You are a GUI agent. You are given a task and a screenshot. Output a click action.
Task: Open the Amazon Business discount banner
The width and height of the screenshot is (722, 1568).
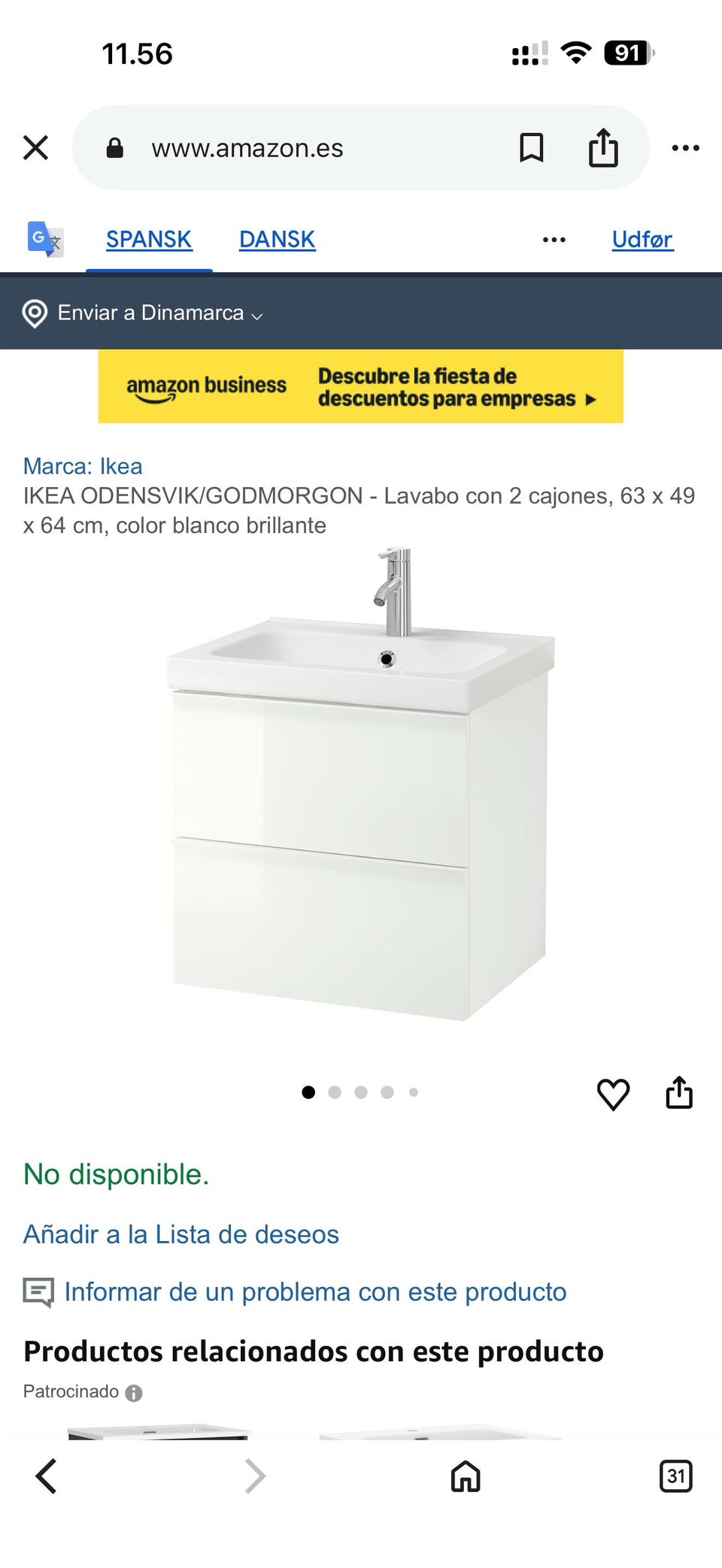[x=360, y=386]
